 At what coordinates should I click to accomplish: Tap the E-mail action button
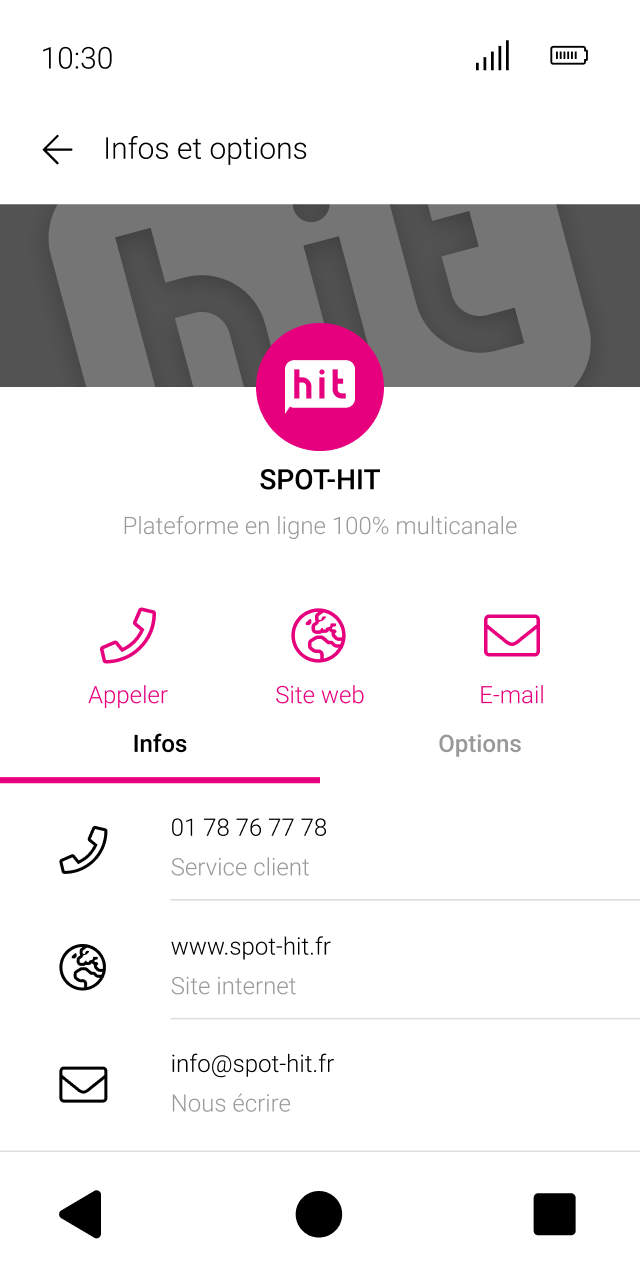(x=511, y=655)
